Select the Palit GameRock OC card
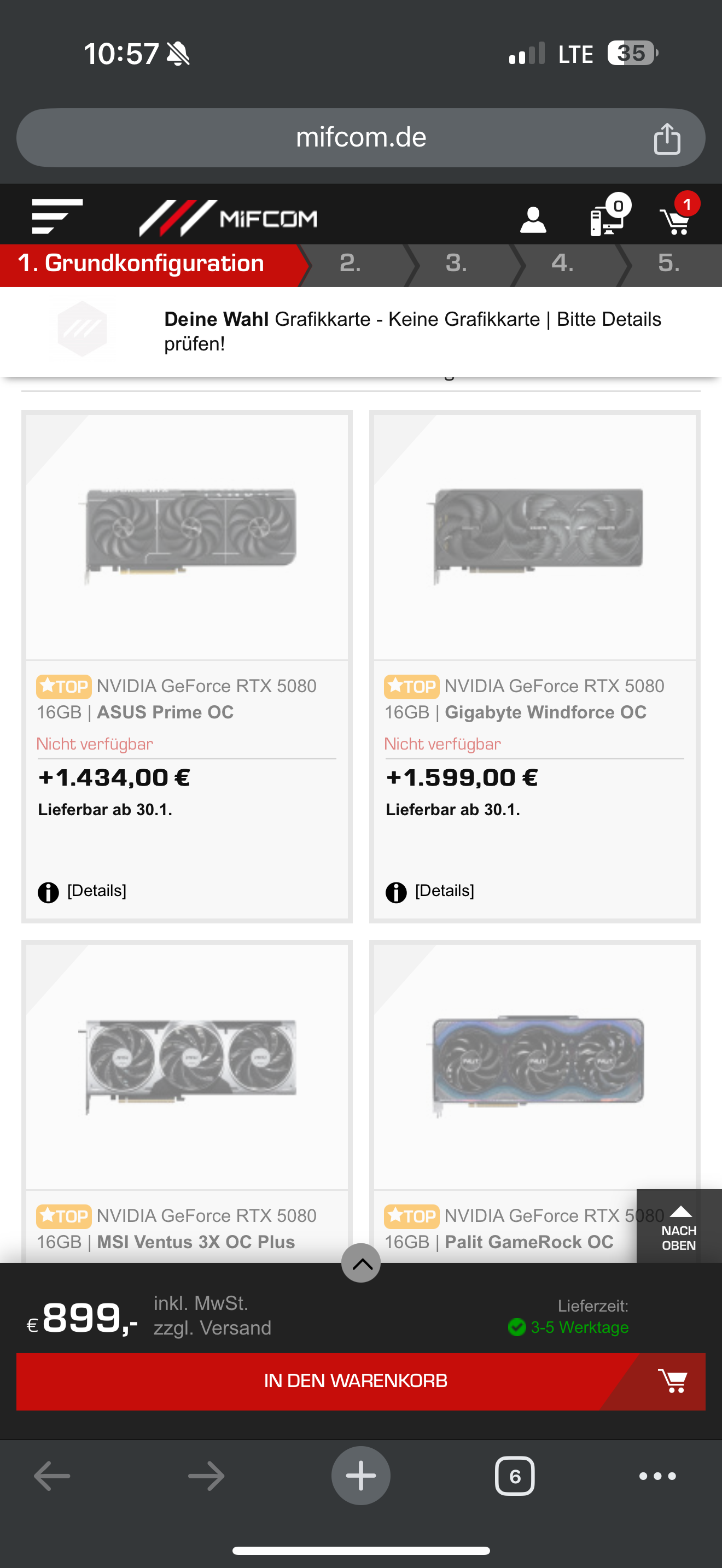The height and width of the screenshot is (1568, 722). coord(534,1065)
